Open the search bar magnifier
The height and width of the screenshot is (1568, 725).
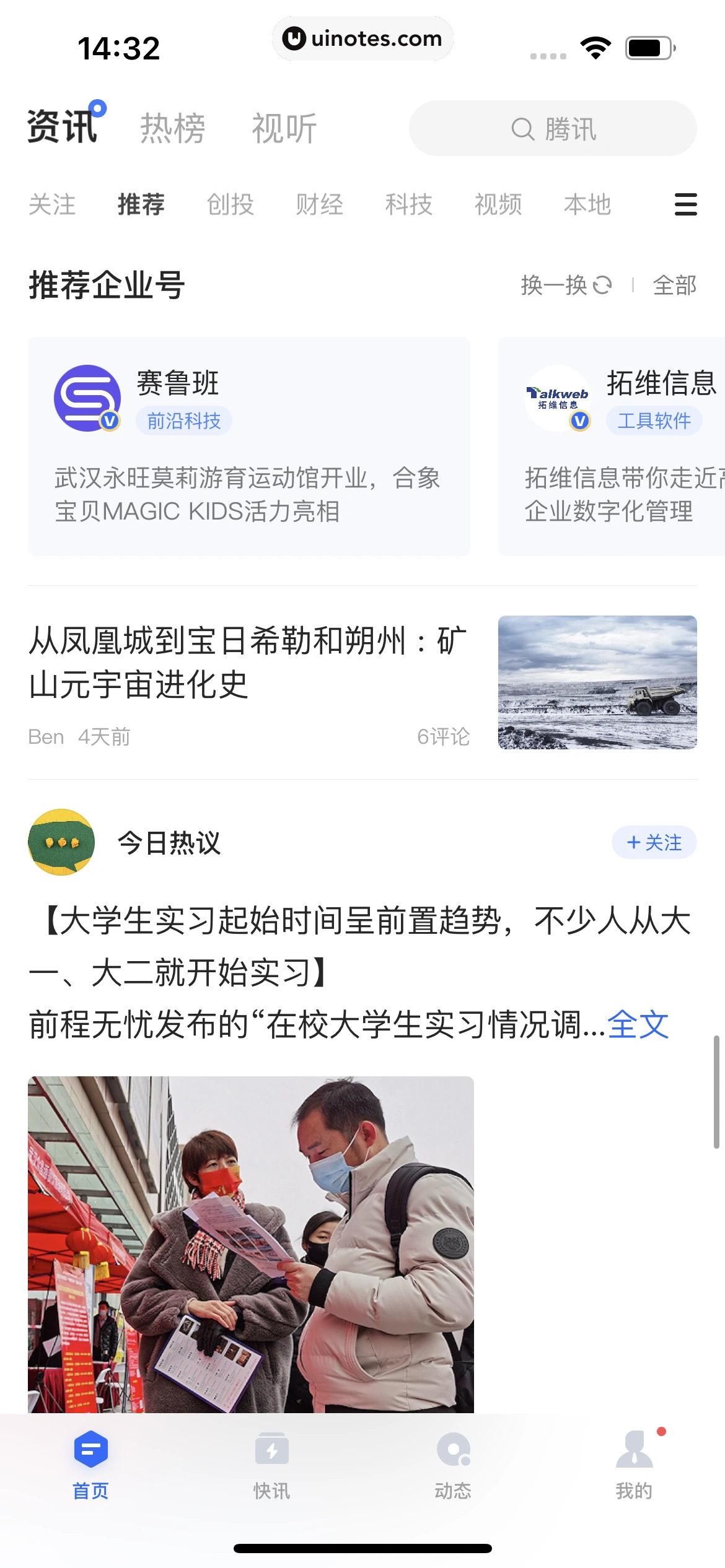(x=523, y=129)
